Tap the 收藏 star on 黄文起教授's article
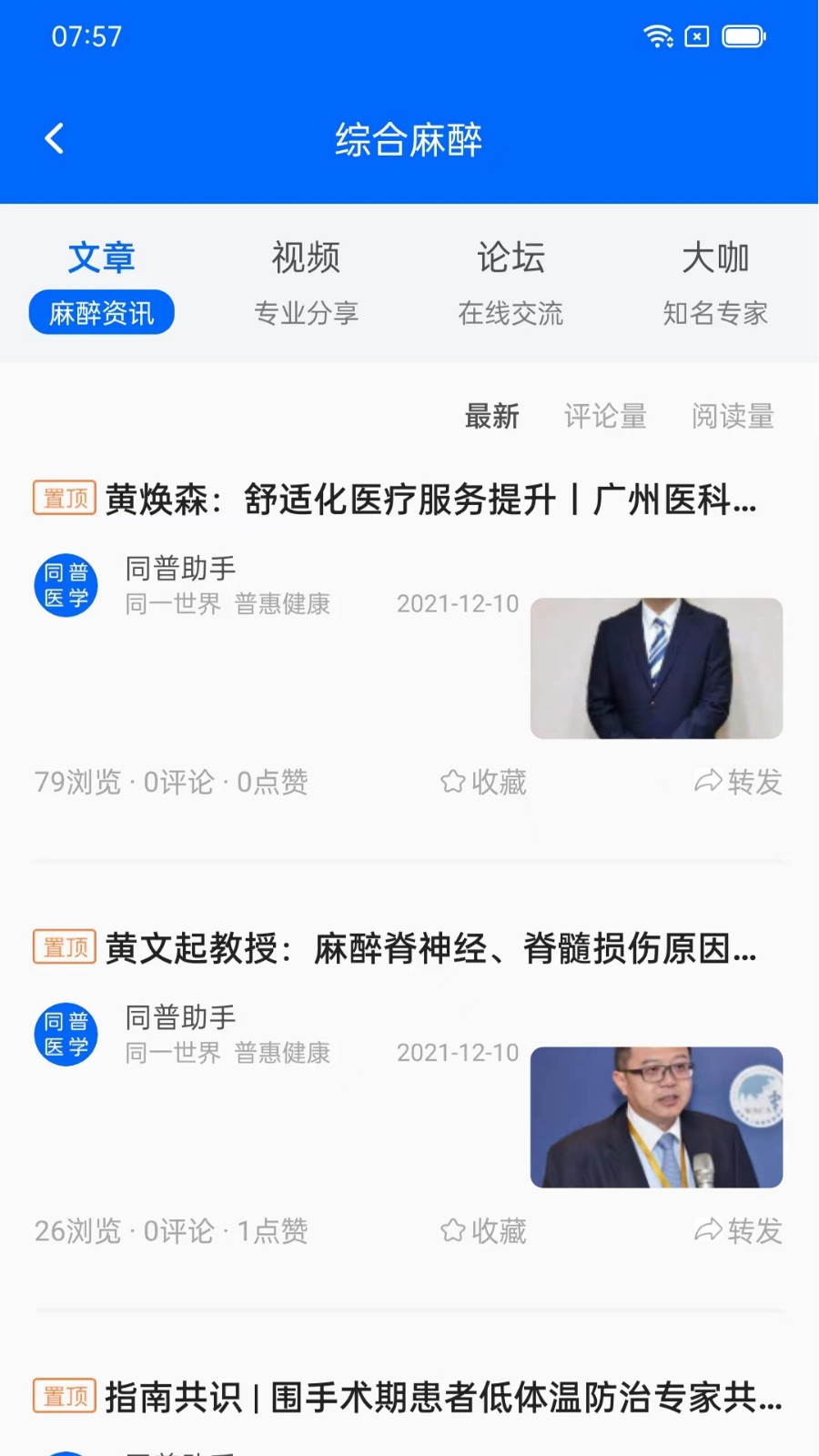 pyautogui.click(x=483, y=1230)
